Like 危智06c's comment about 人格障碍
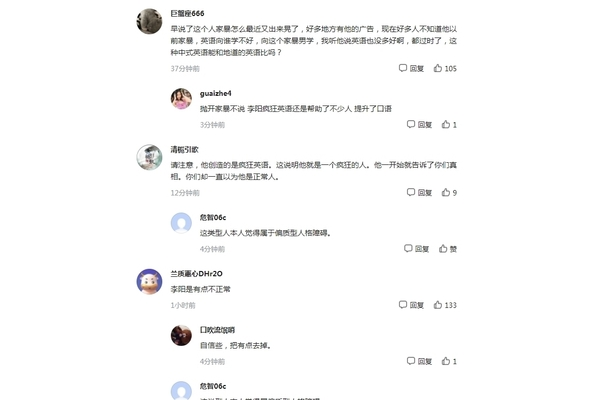Screen dimensions: 600x400 445,249
